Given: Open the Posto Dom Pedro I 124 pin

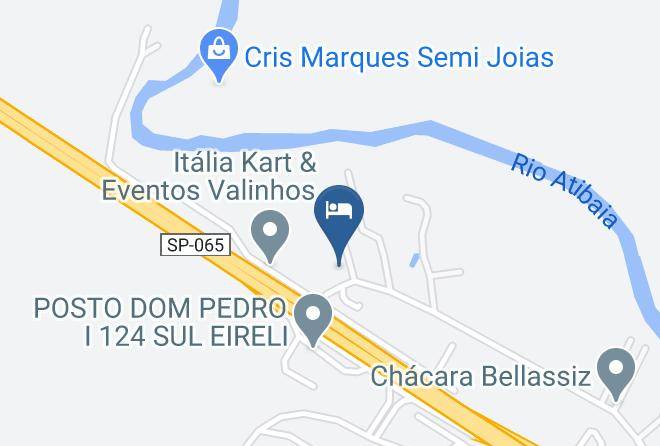Looking at the screenshot, I should click(313, 319).
